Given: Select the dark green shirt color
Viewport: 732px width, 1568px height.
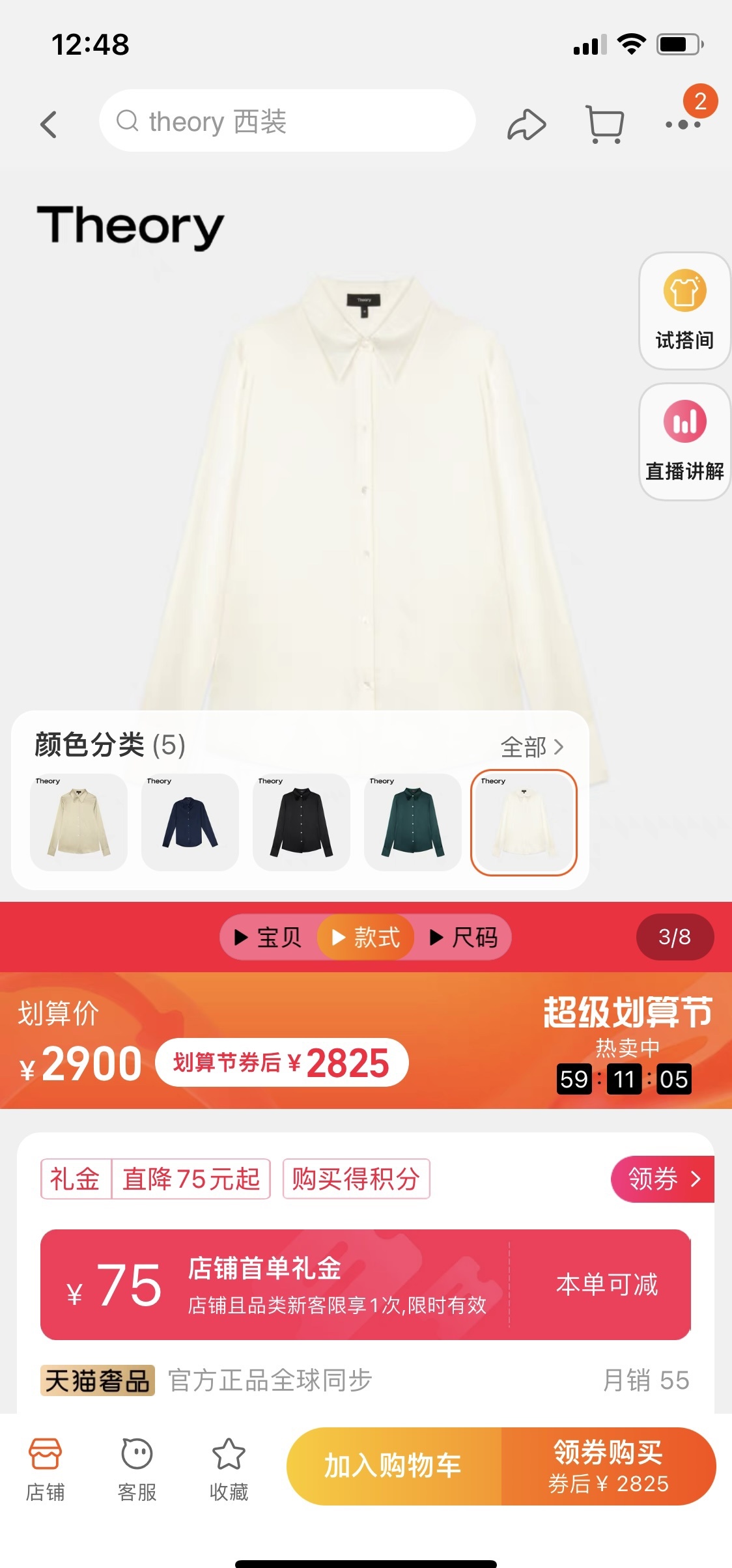Looking at the screenshot, I should [x=413, y=822].
